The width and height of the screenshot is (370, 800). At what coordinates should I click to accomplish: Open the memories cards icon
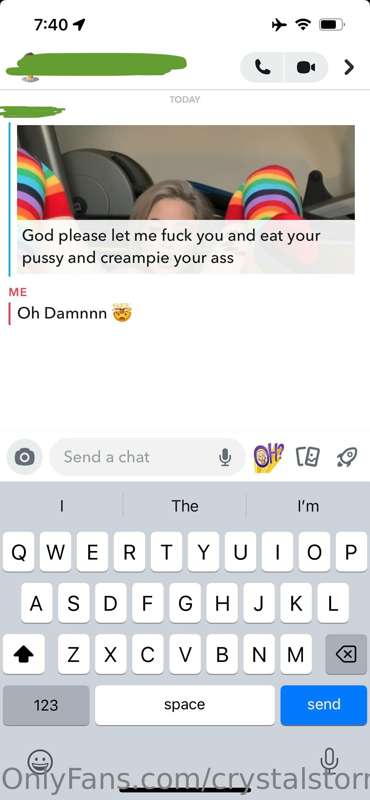(308, 457)
